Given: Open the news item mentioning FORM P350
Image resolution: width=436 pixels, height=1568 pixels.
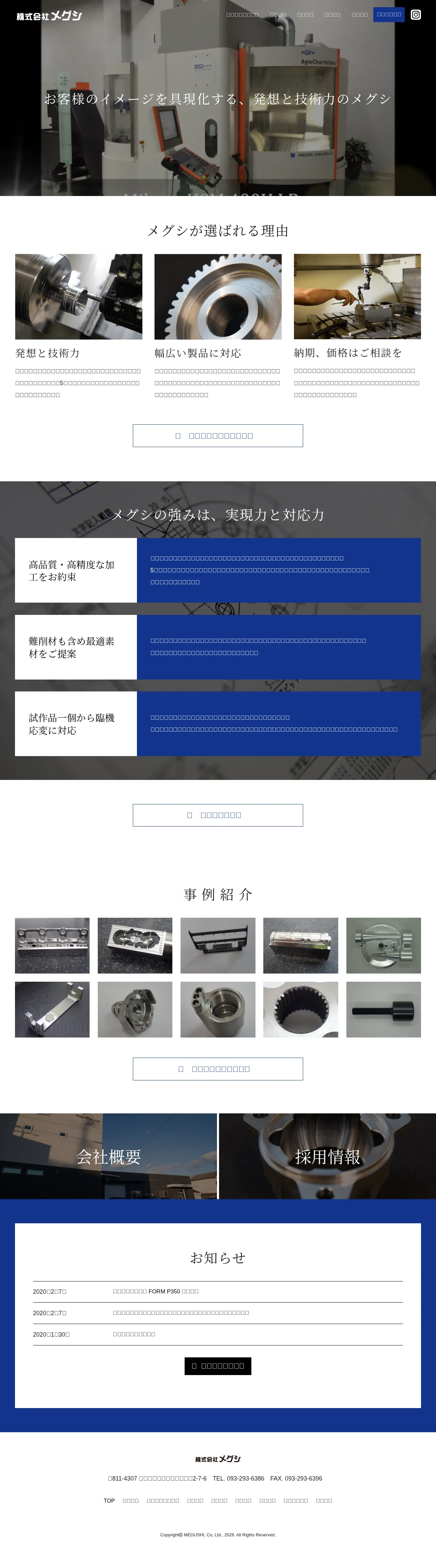Looking at the screenshot, I should click(x=156, y=1291).
